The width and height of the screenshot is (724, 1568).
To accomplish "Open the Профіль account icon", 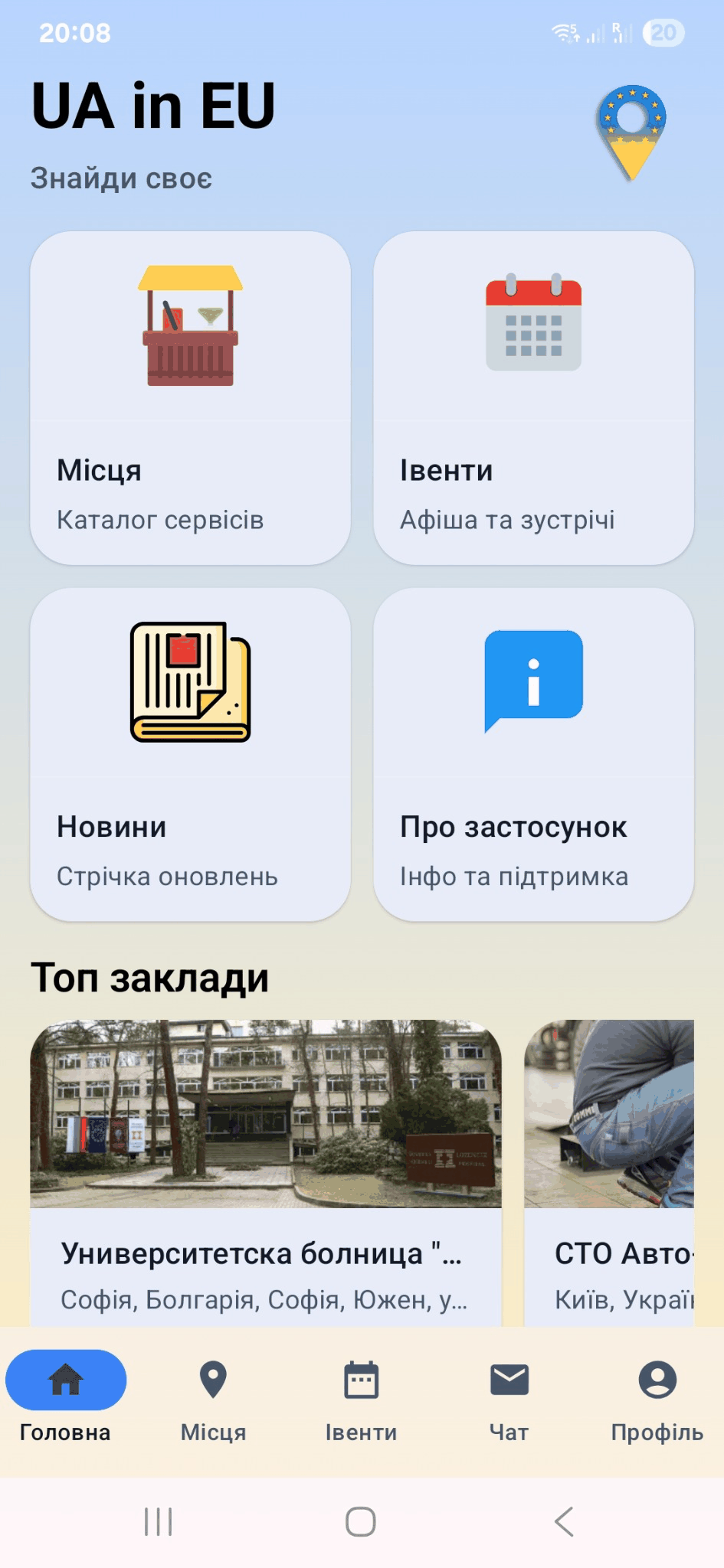I will pos(656,1378).
